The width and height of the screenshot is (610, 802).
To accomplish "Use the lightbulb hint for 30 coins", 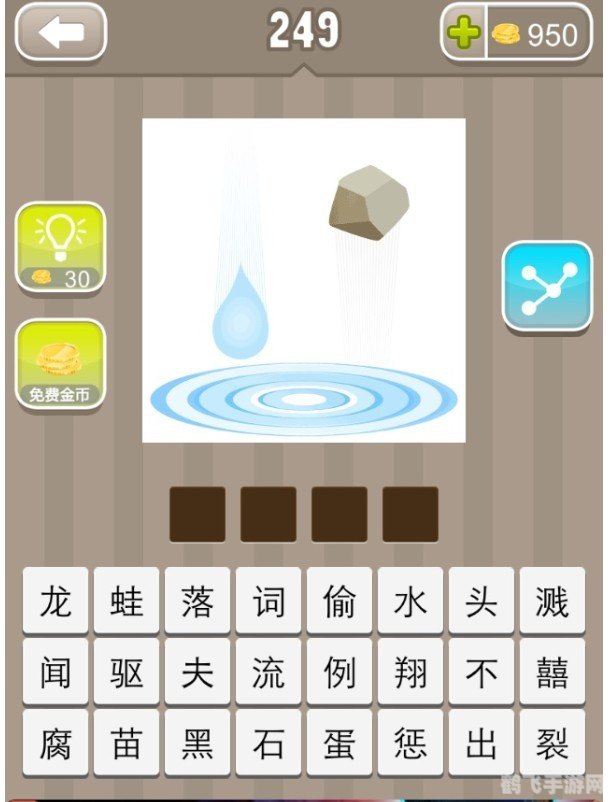I will point(60,247).
